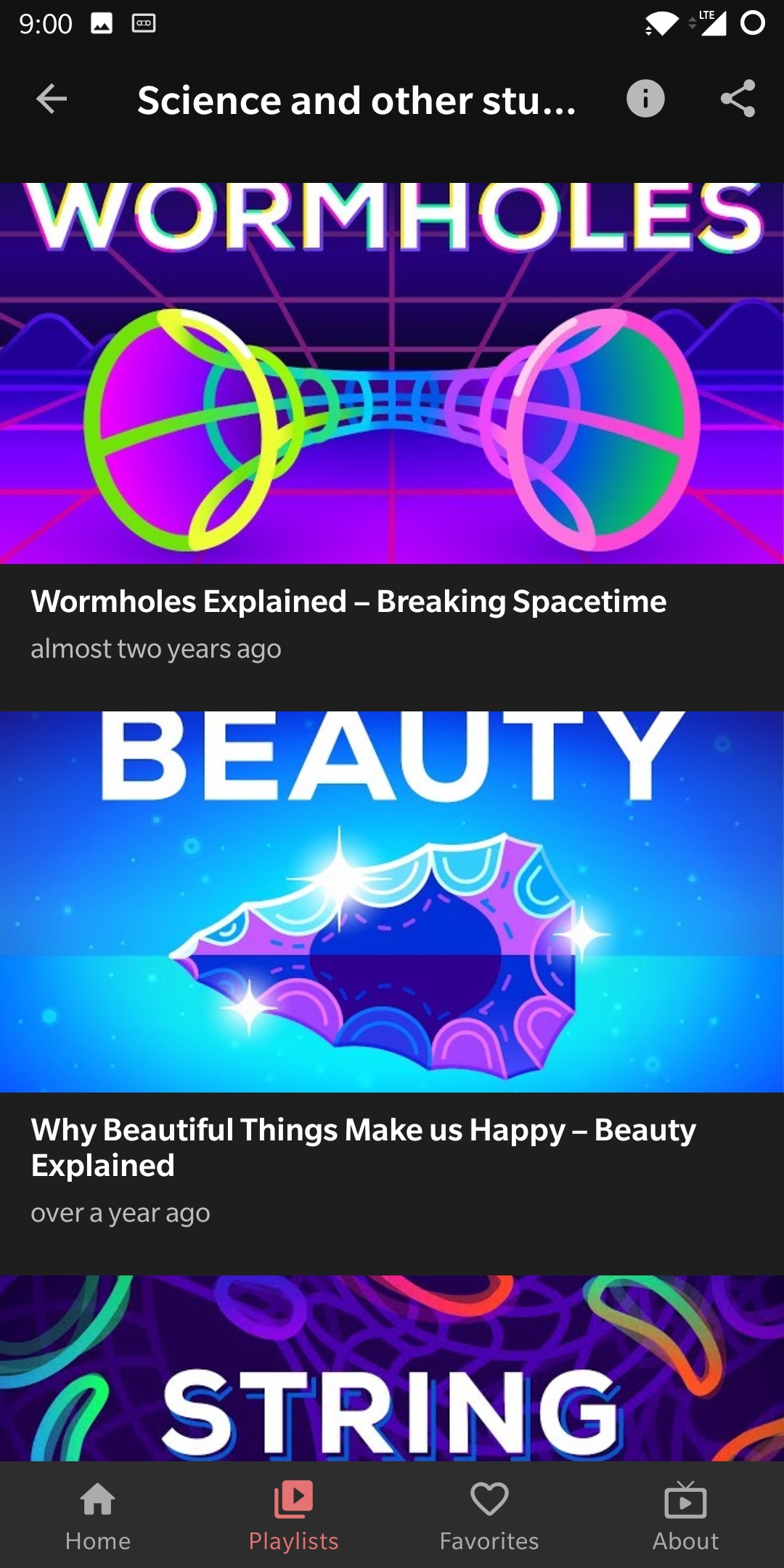Switch to the Home tab
784x1568 pixels.
[x=98, y=1516]
